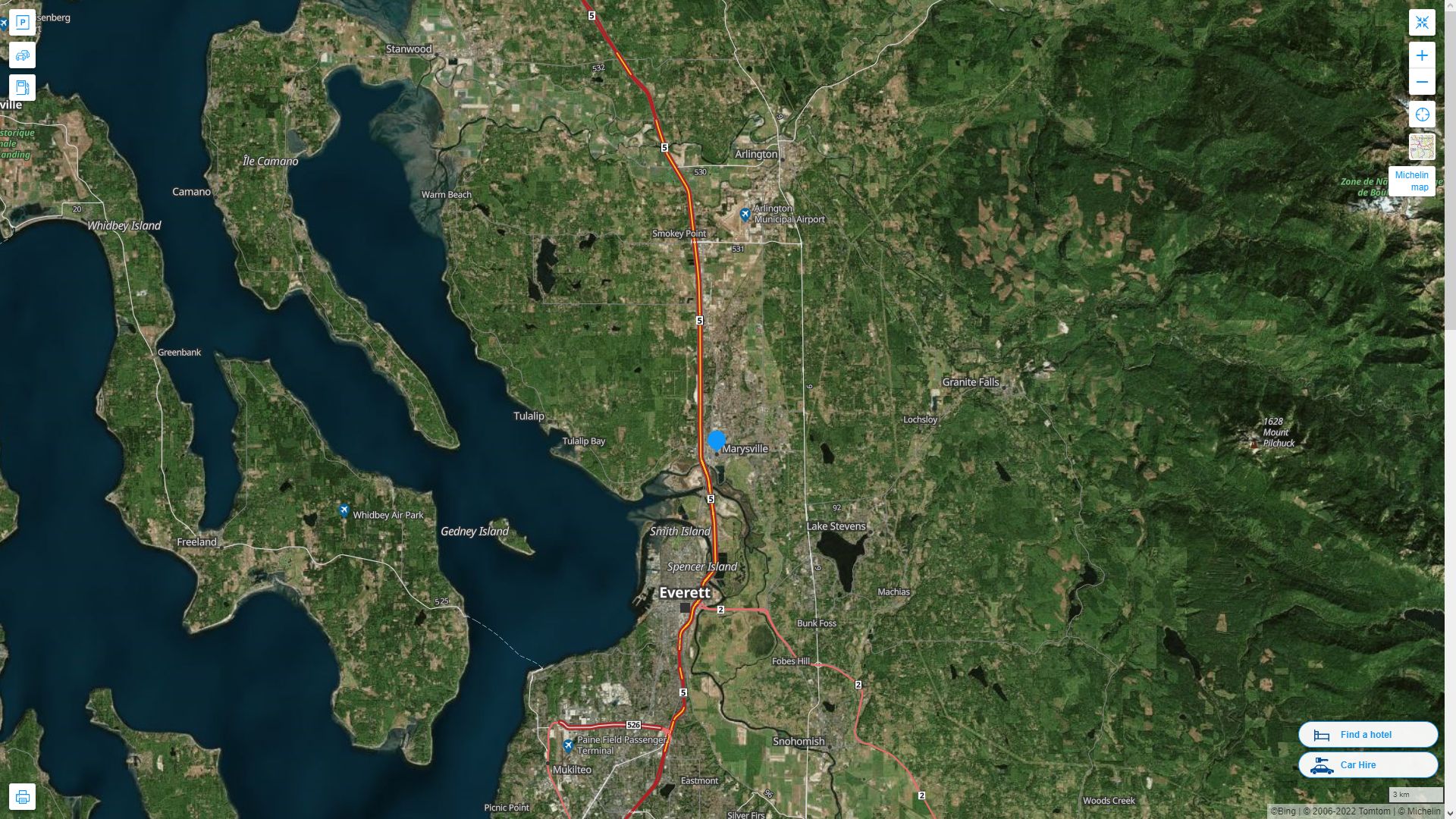Switch to the Michelin map layer
Screen dimensions: 1456x819
(1422, 147)
